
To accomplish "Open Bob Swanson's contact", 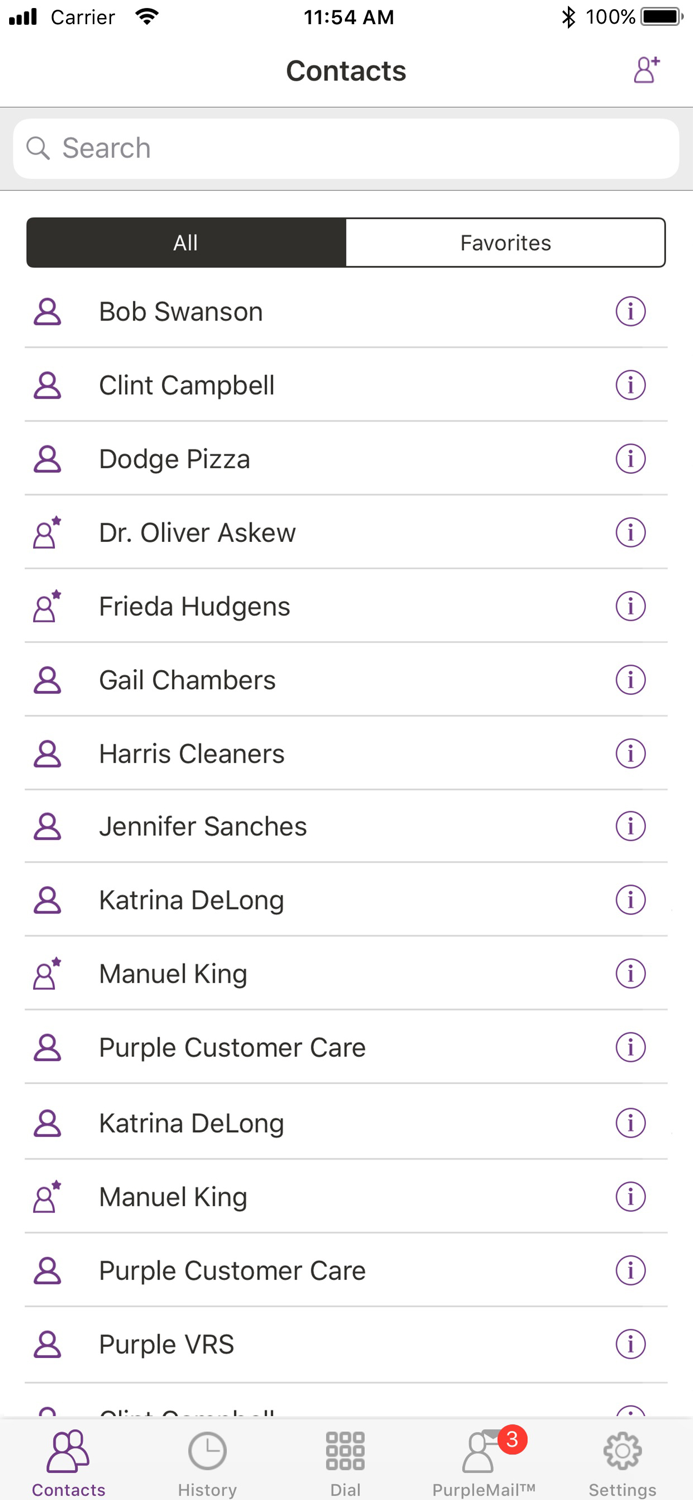I will (x=181, y=312).
